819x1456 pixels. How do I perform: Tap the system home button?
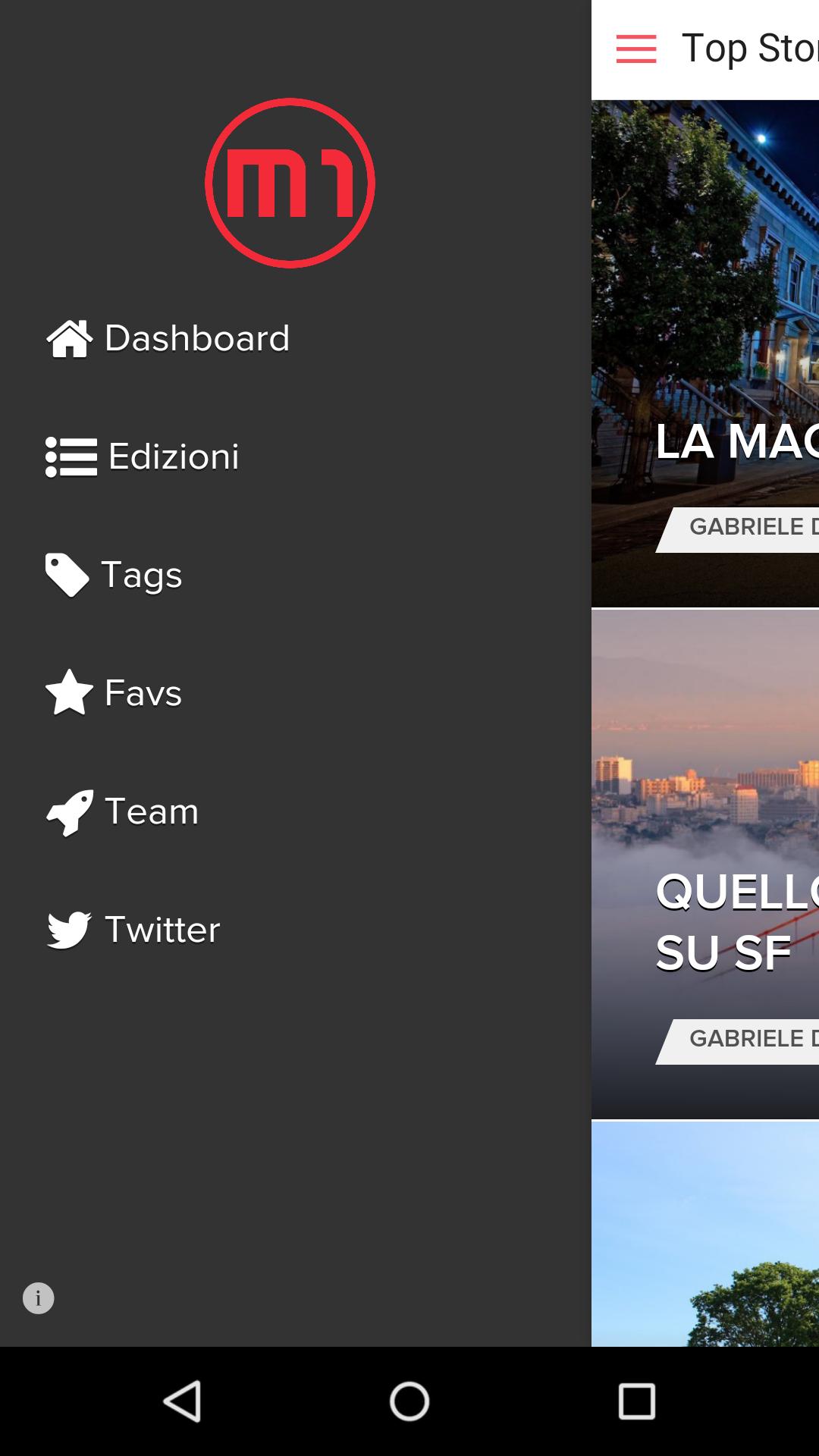tap(409, 1401)
